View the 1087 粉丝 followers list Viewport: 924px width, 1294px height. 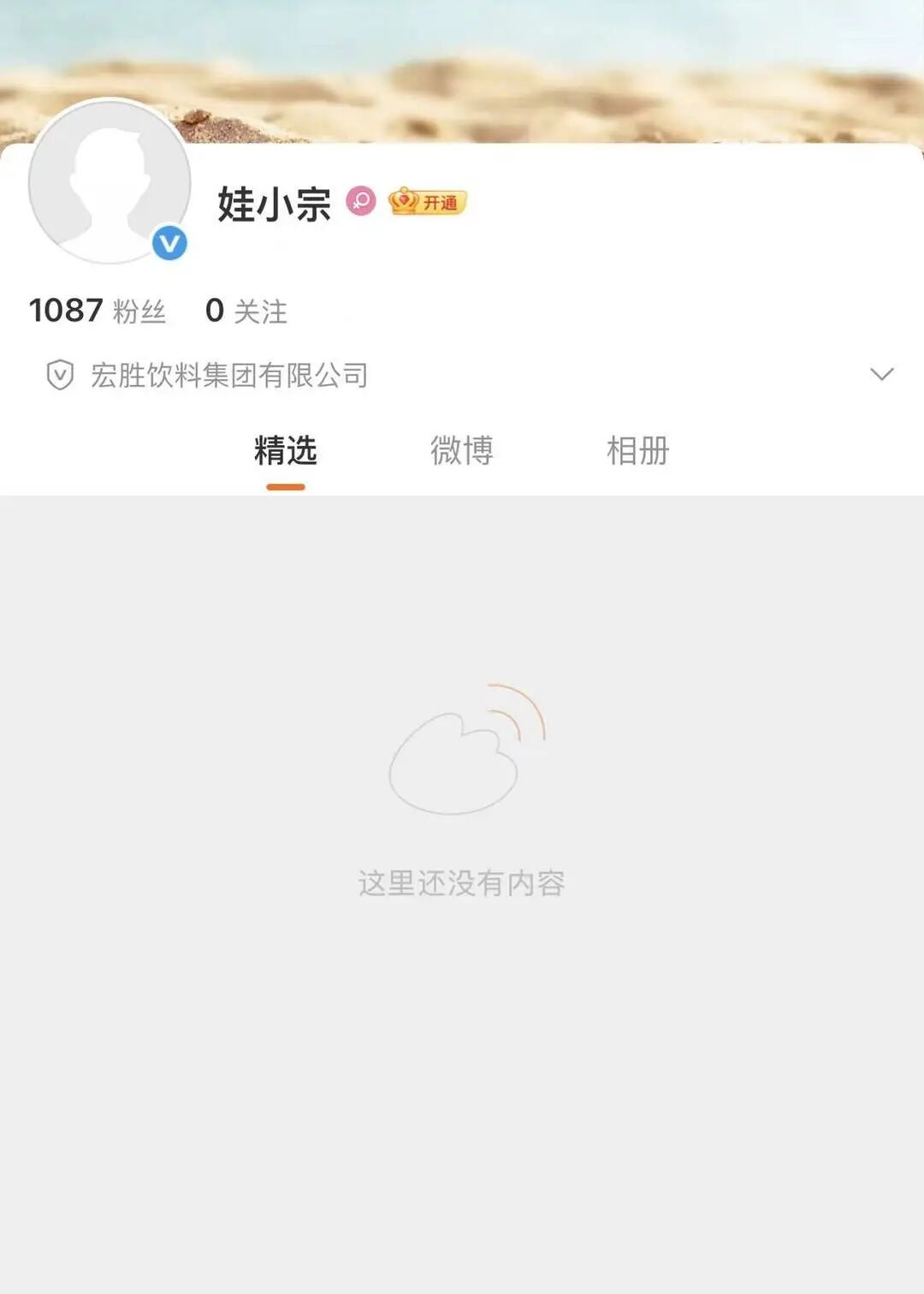[x=97, y=311]
